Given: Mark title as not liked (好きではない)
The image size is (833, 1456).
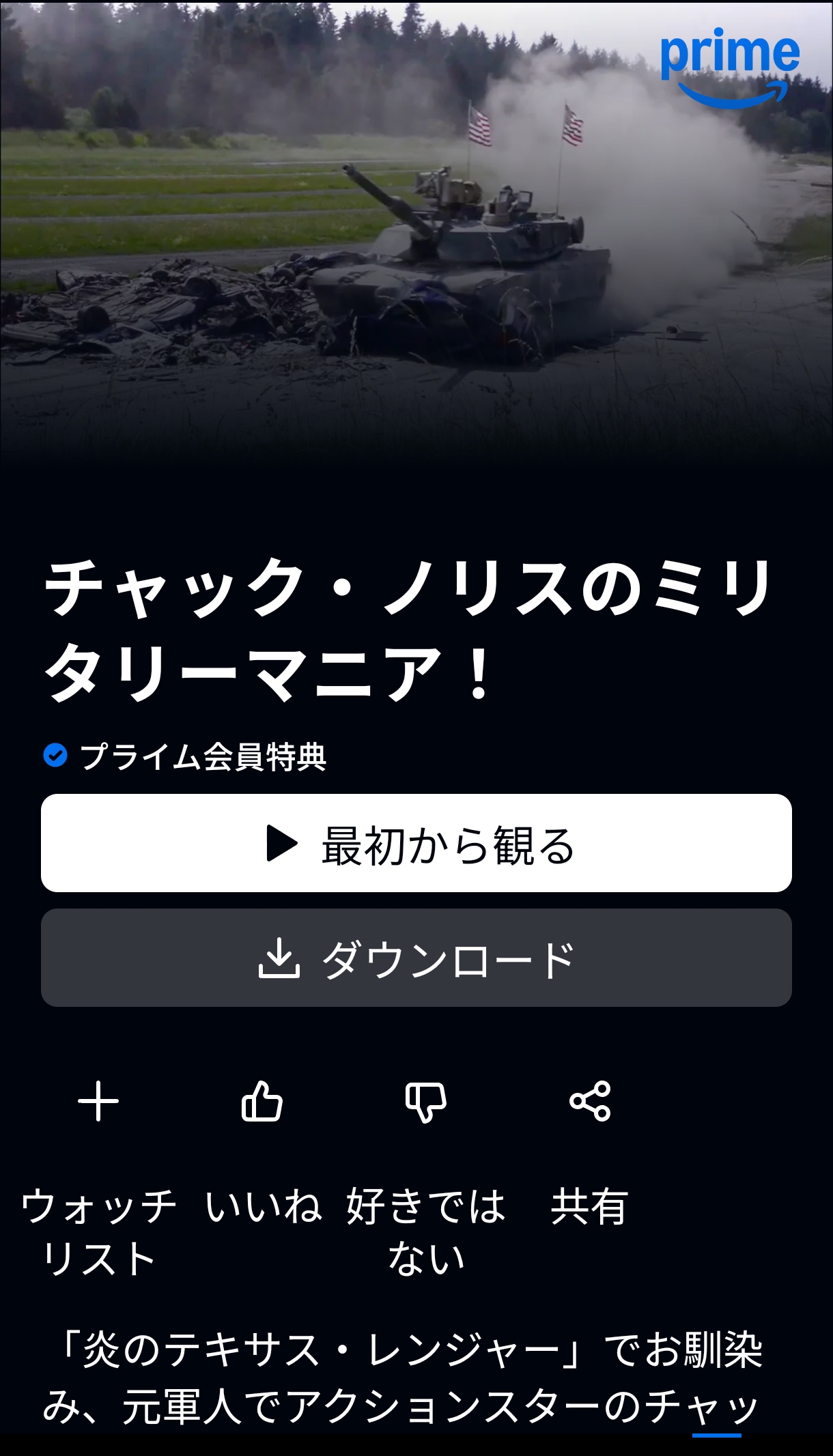Looking at the screenshot, I should [425, 1101].
